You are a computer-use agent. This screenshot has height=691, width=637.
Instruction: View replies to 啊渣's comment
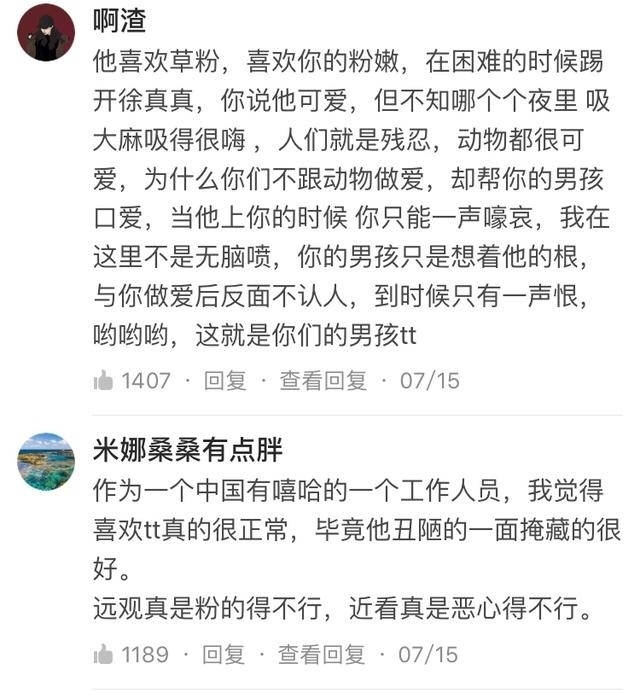pos(323,381)
